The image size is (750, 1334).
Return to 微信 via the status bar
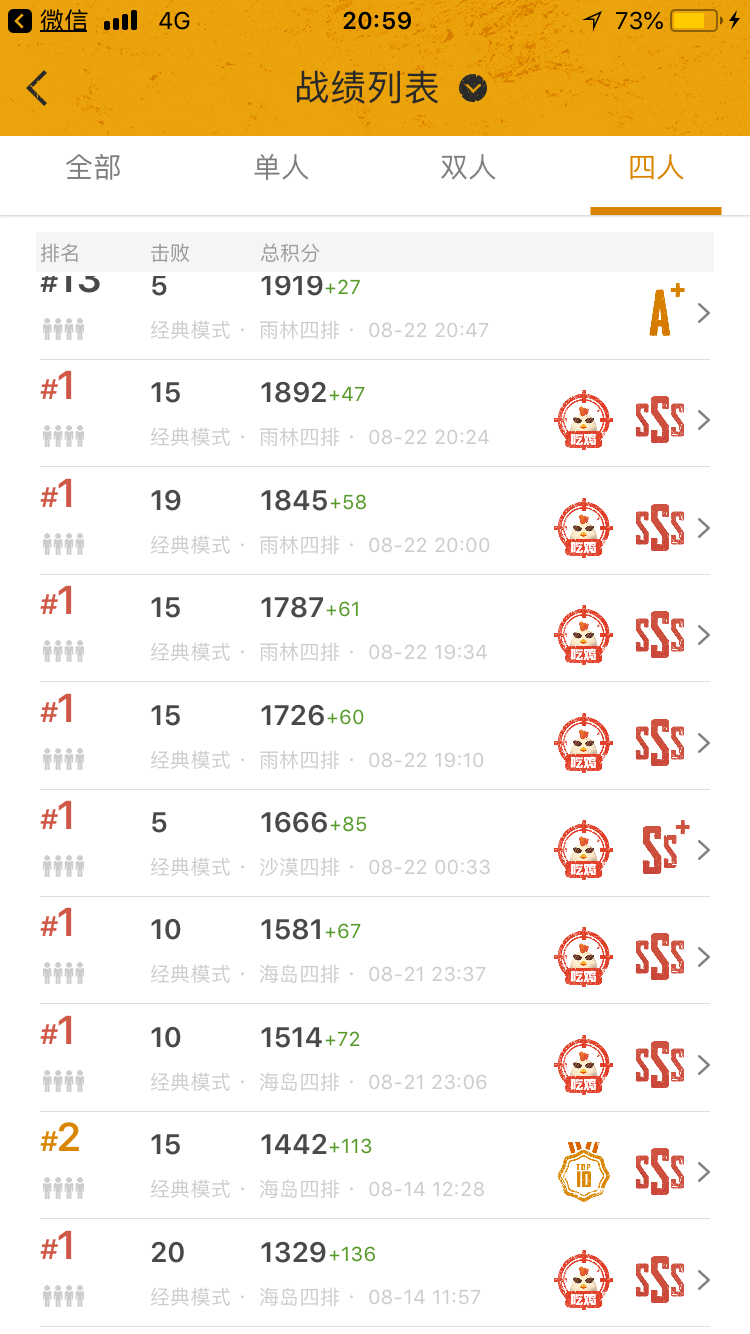(48, 21)
